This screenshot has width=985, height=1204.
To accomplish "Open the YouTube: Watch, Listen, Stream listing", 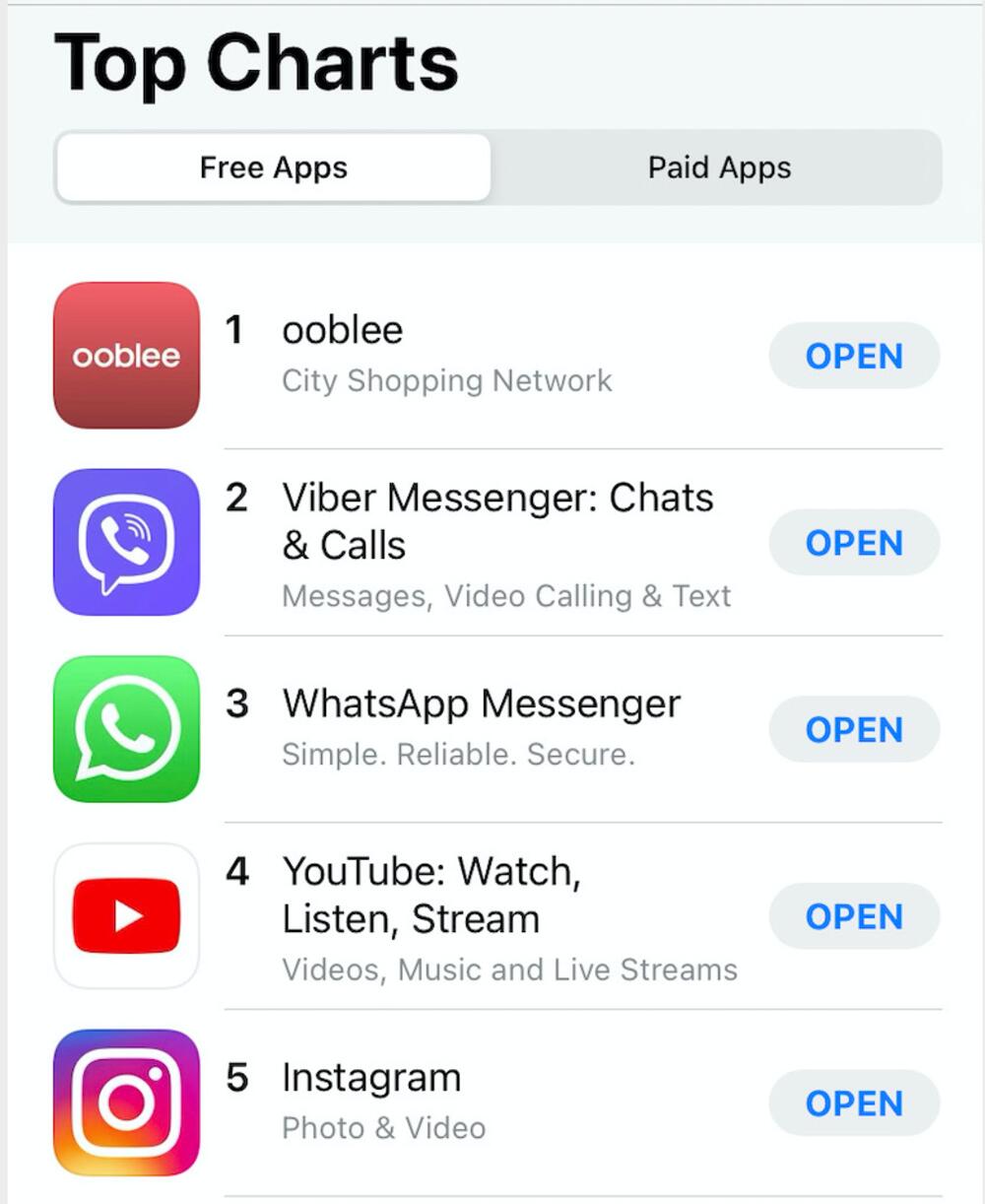I will pyautogui.click(x=431, y=895).
